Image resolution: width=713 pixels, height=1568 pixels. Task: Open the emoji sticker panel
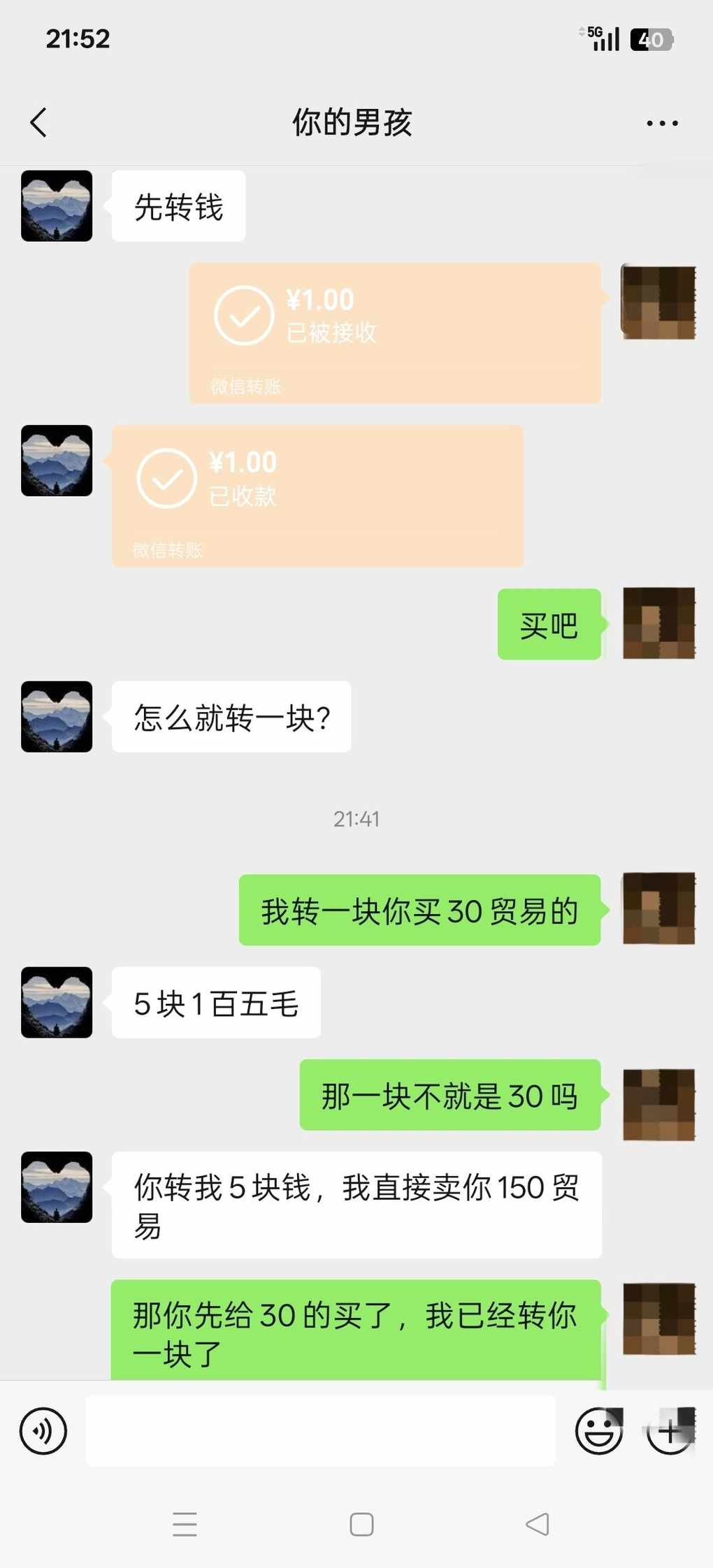(x=598, y=1430)
